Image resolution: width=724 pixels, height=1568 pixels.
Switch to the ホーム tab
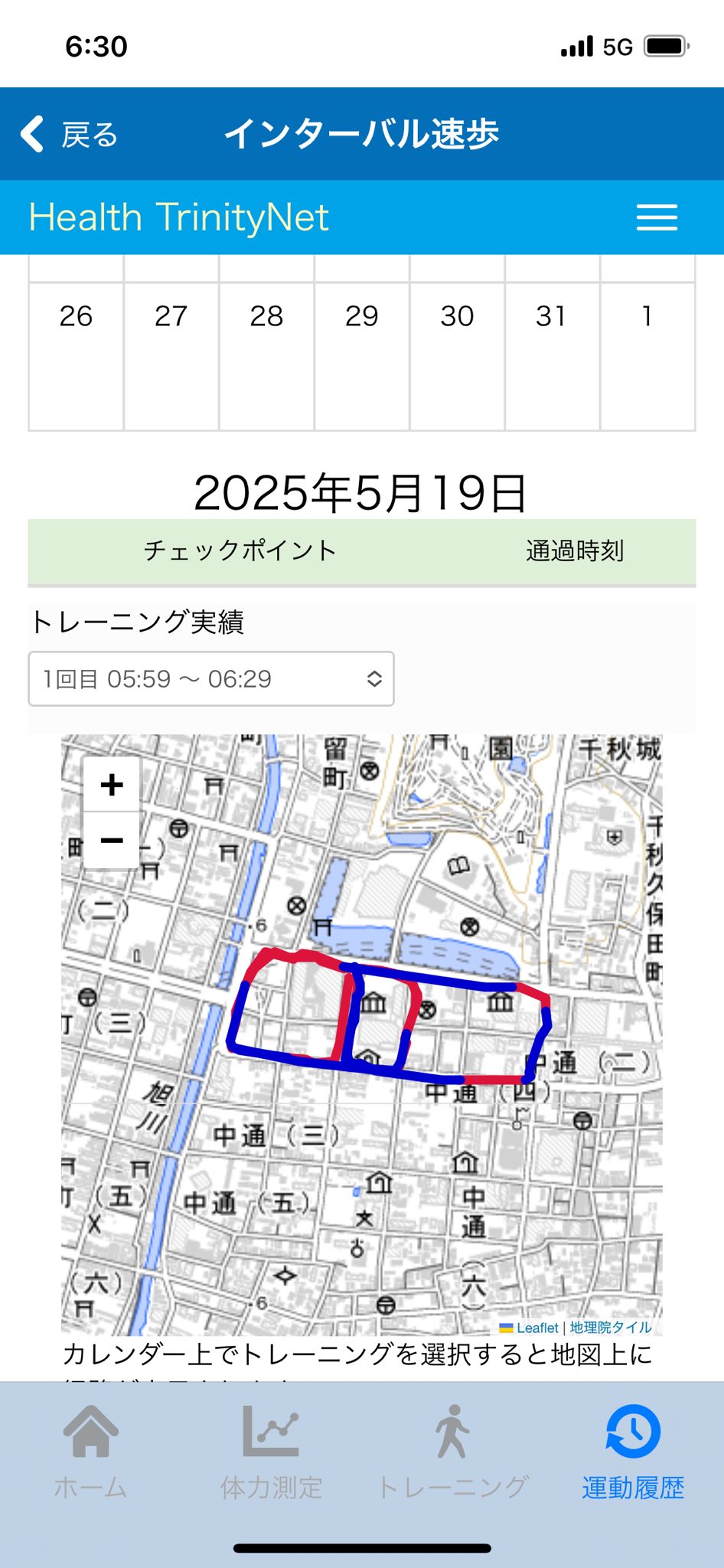pyautogui.click(x=90, y=1452)
